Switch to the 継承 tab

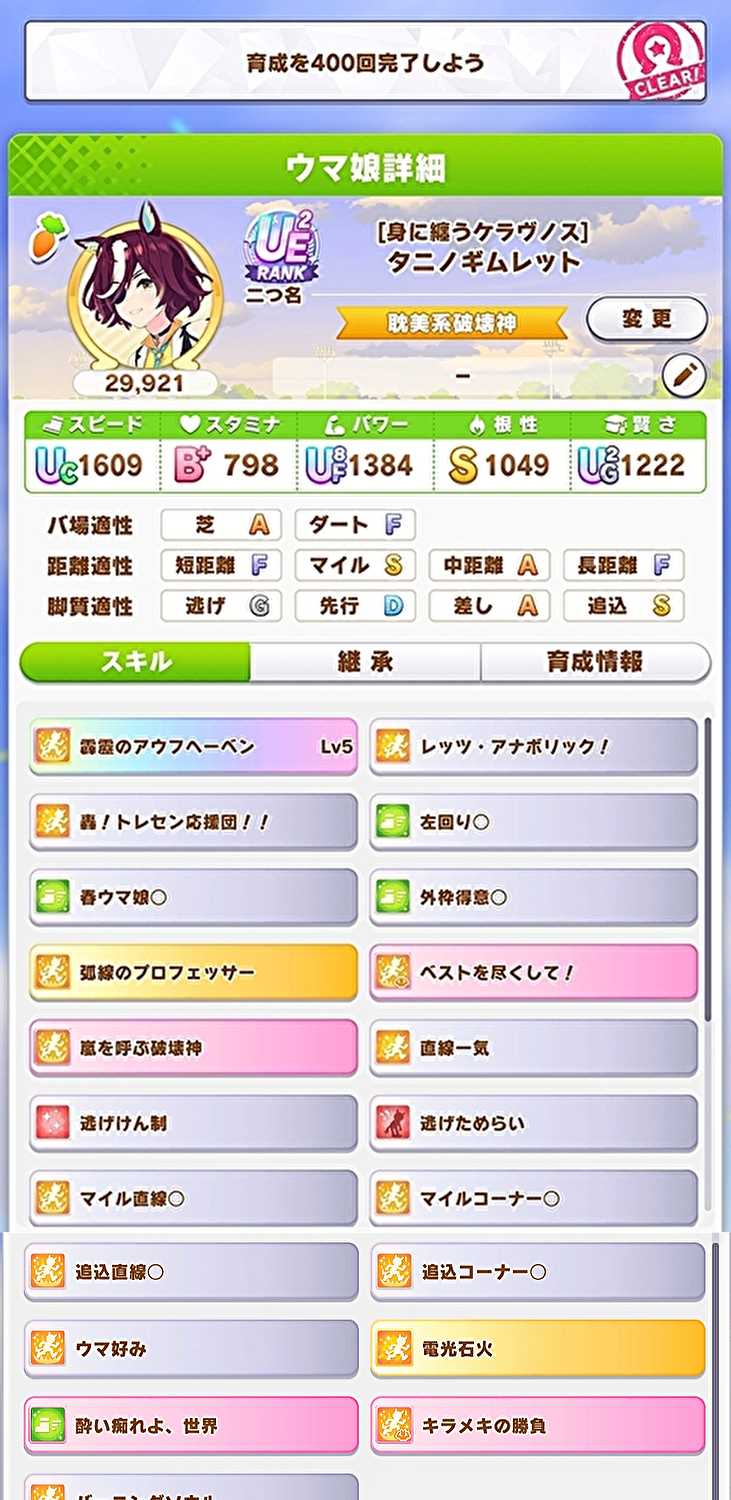365,662
